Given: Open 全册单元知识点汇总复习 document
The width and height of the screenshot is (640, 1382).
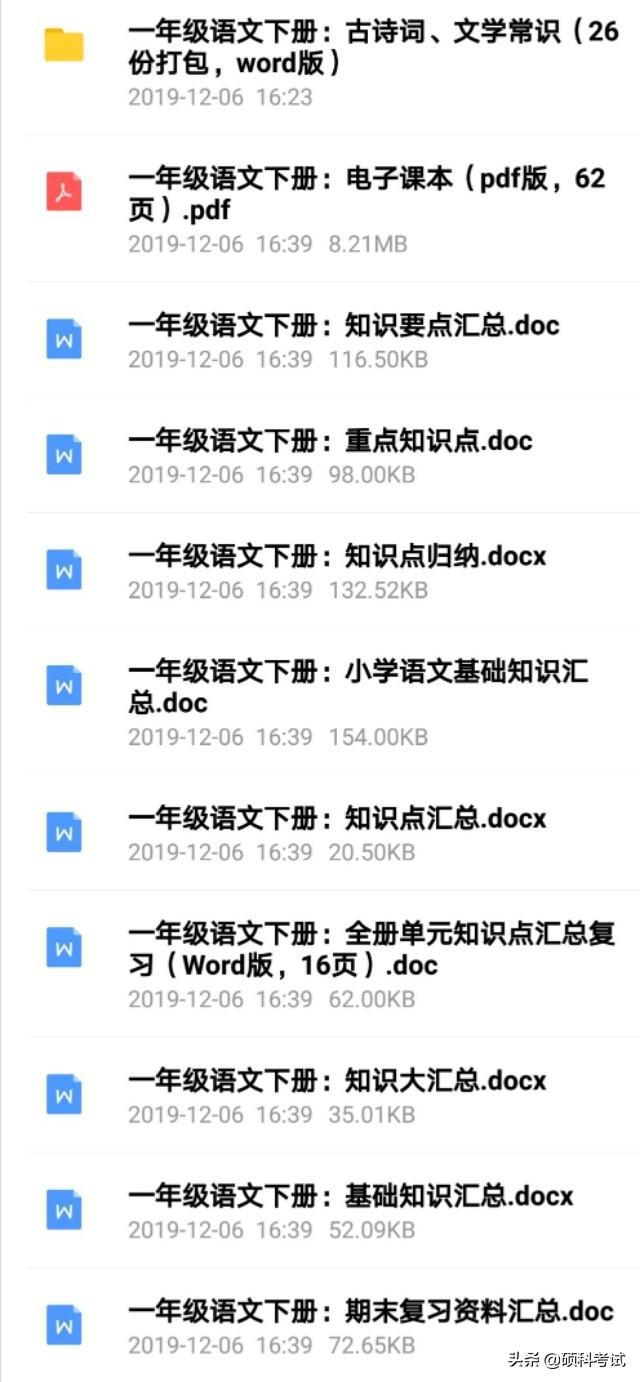Looking at the screenshot, I should pos(370,950).
